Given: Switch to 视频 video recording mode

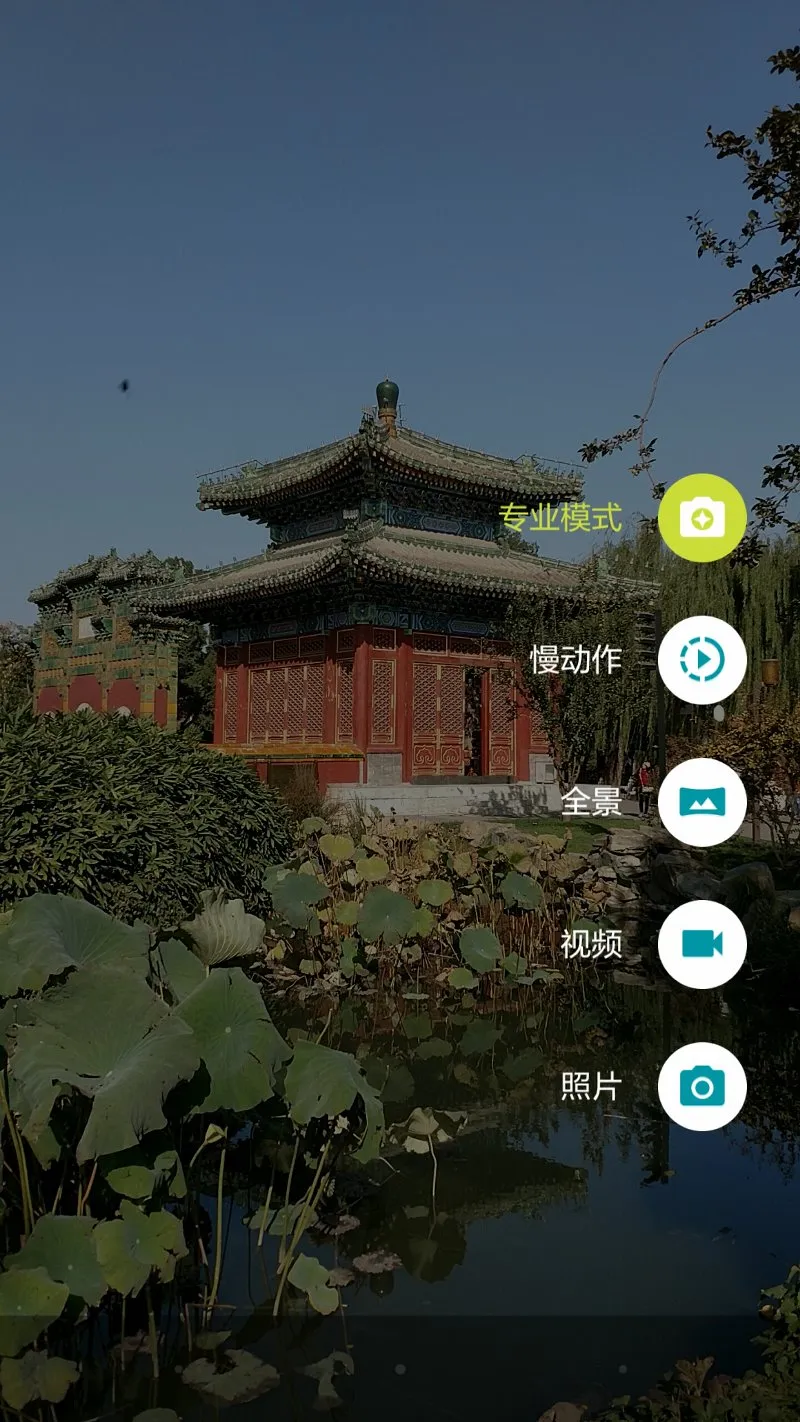Looking at the screenshot, I should (x=702, y=944).
